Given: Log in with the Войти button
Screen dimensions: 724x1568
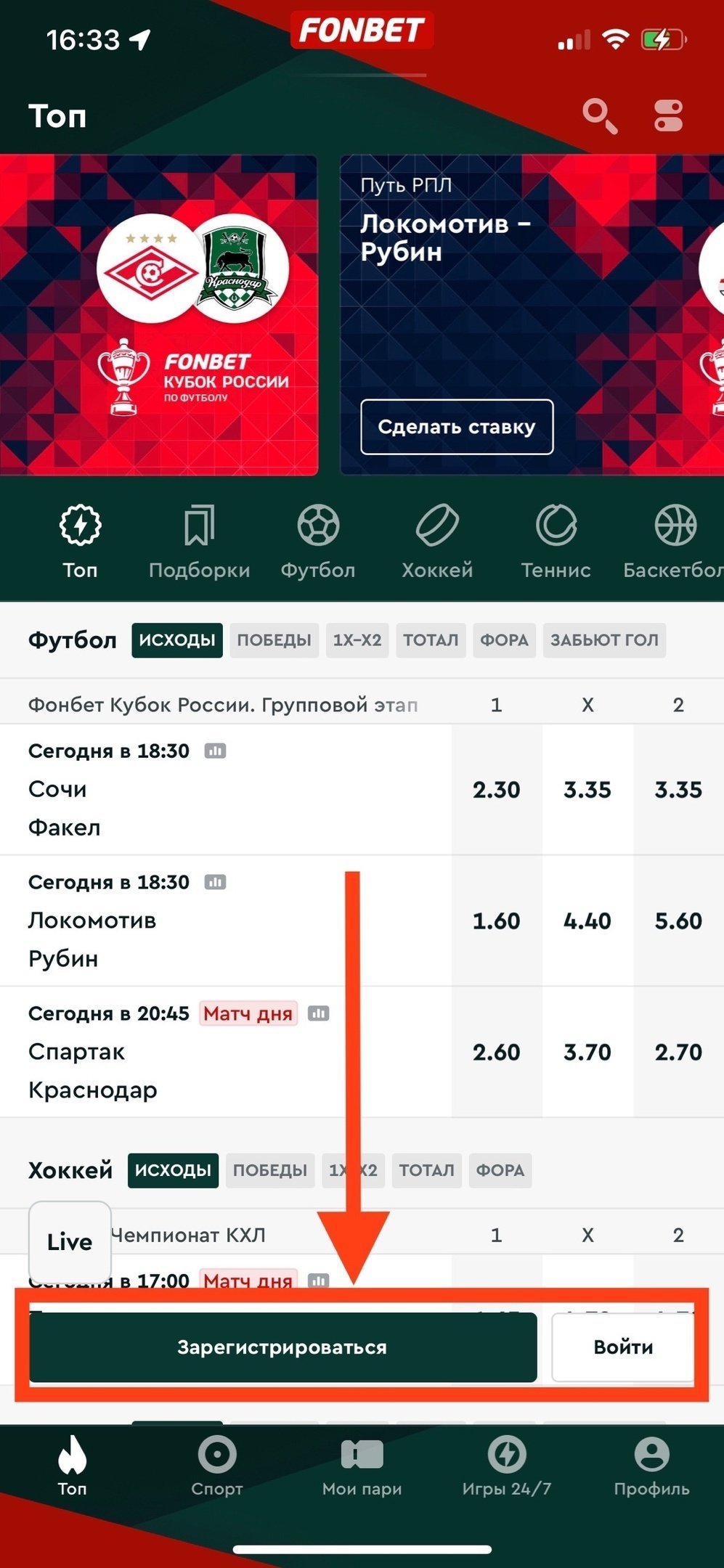Looking at the screenshot, I should 623,1347.
